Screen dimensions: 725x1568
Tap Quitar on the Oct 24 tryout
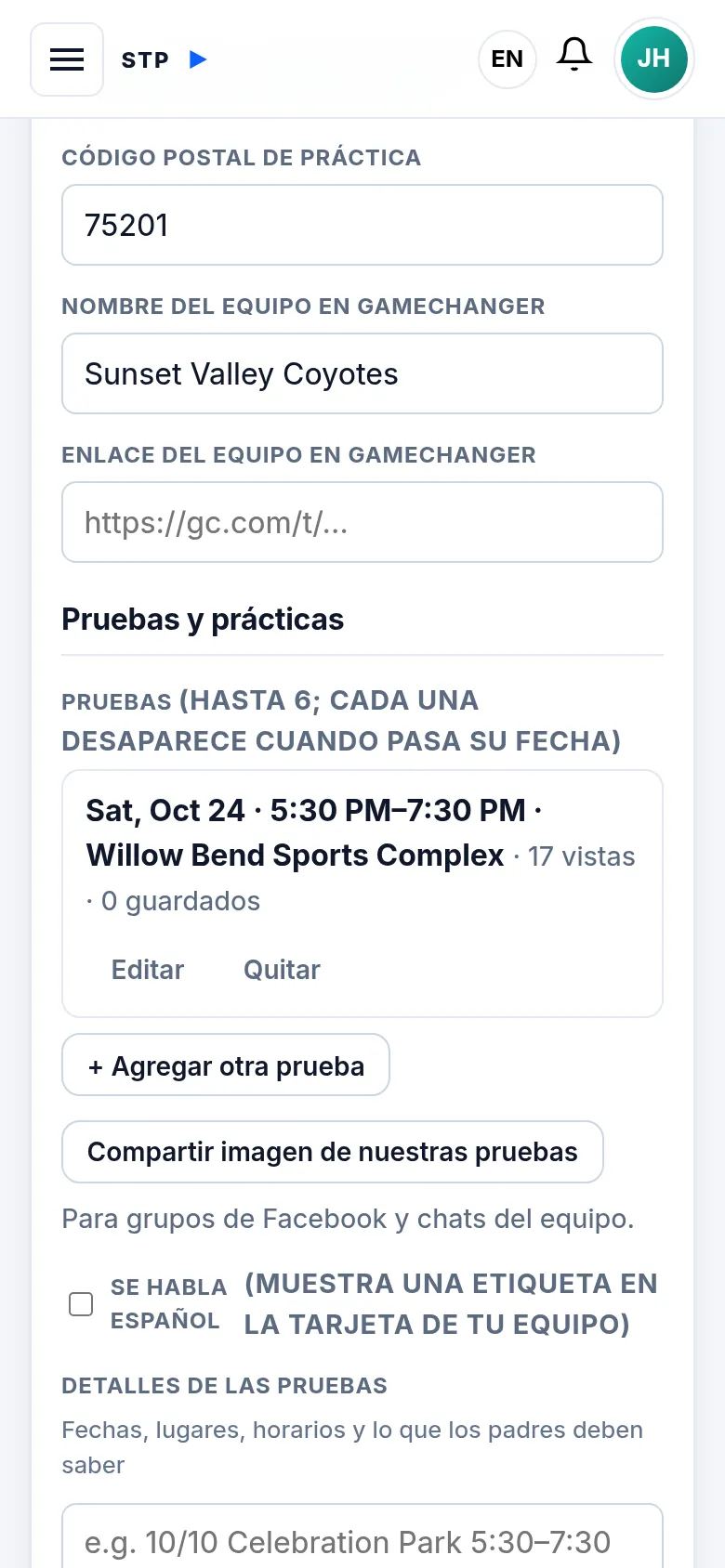pos(282,970)
